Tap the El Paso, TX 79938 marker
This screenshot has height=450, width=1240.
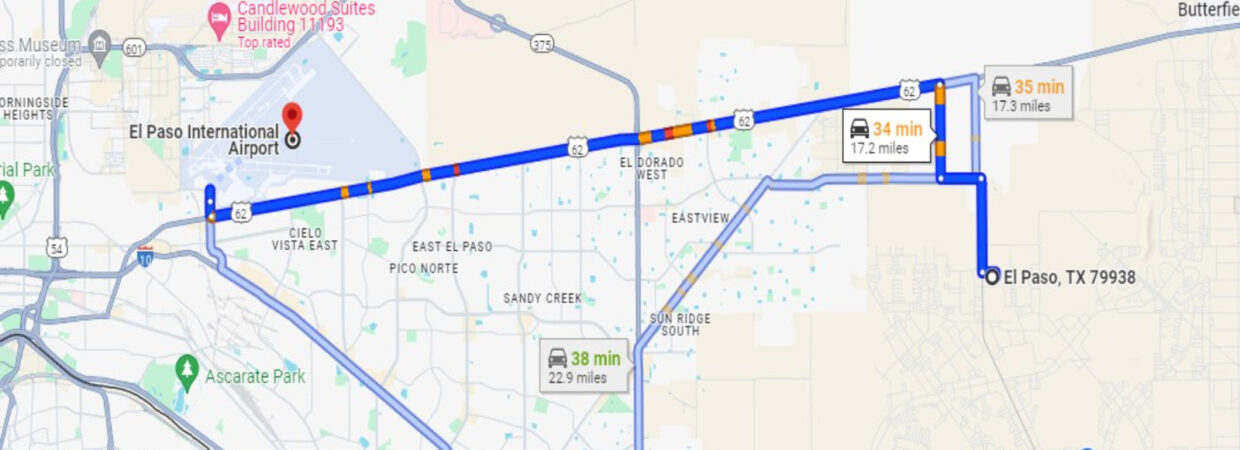point(991,276)
